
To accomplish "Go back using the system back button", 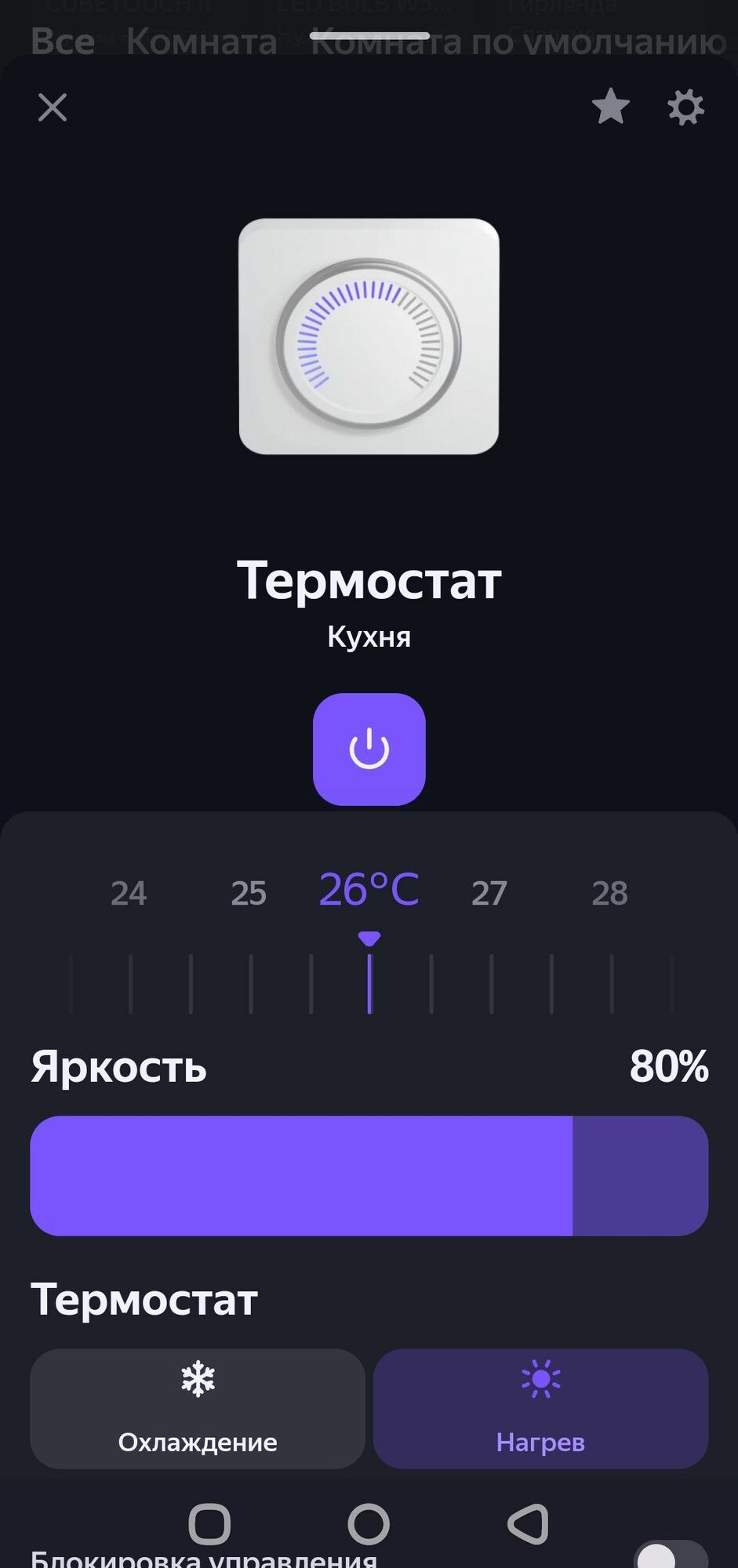I will click(528, 1524).
